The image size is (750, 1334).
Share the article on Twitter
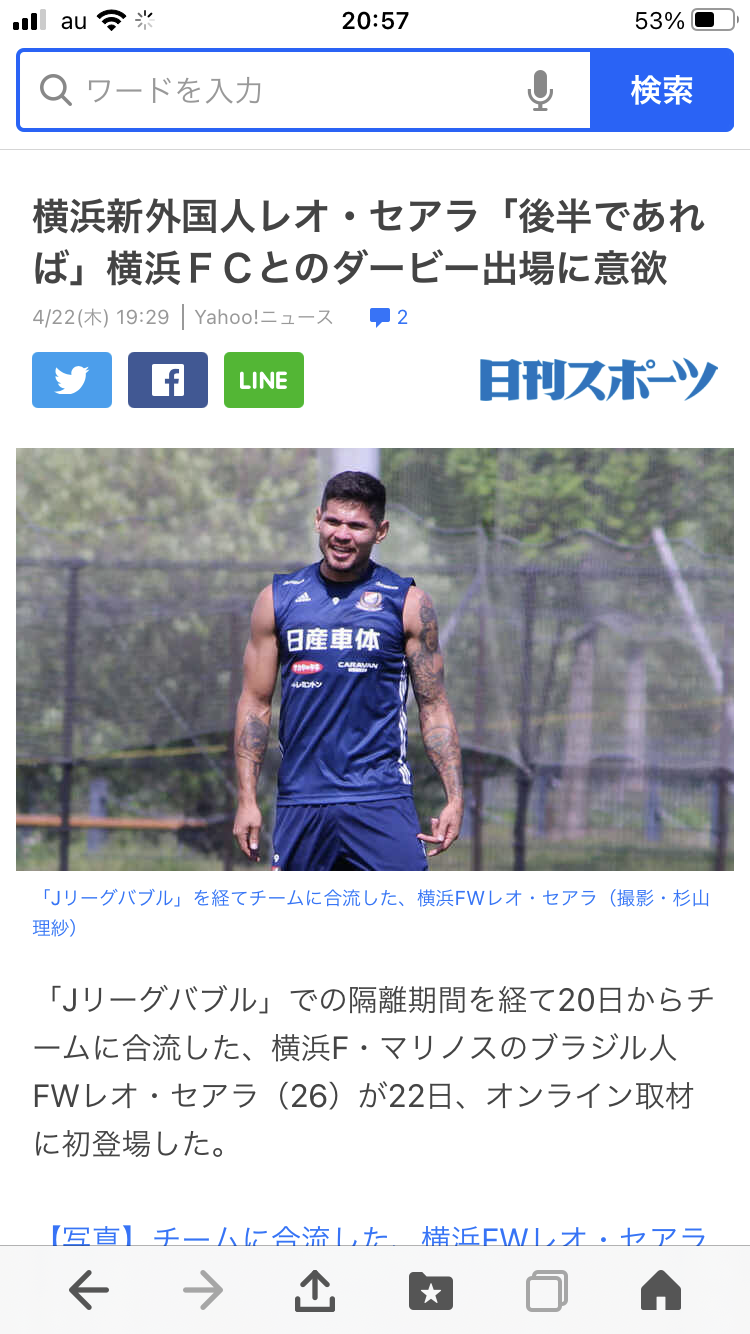coord(72,380)
